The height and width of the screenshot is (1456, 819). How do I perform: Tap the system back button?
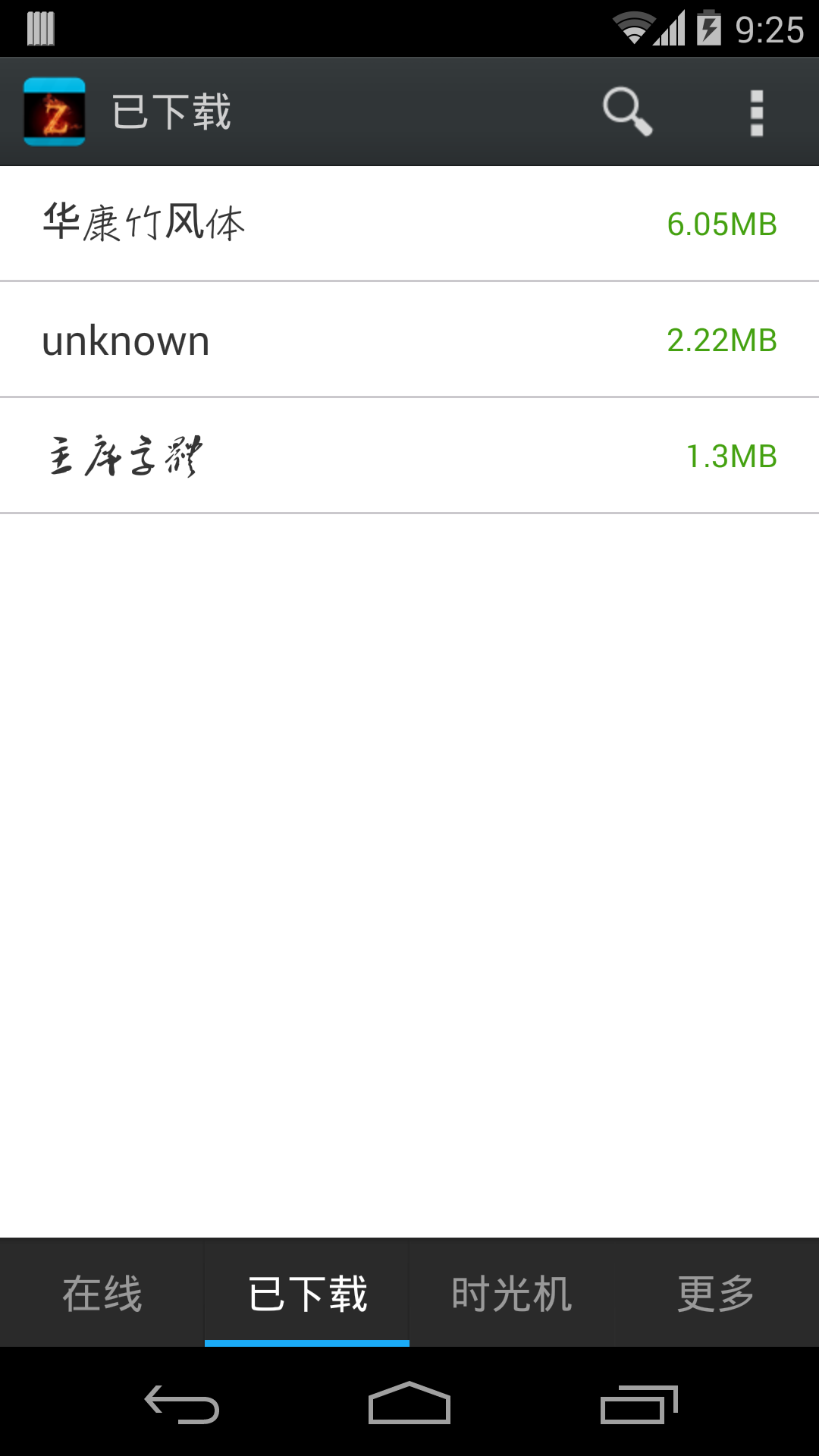182,1404
